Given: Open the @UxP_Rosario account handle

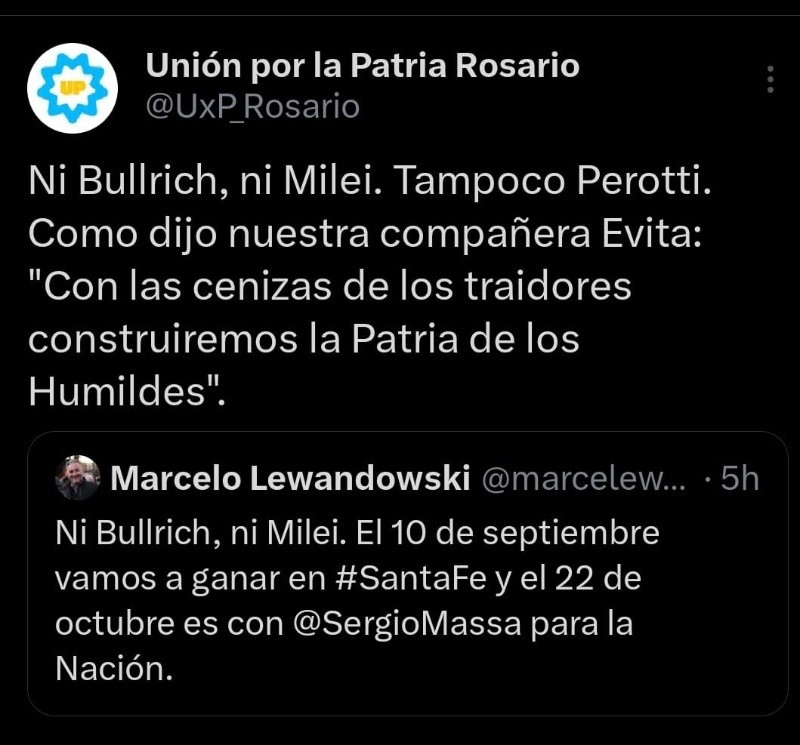Looking at the screenshot, I should pyautogui.click(x=253, y=105).
